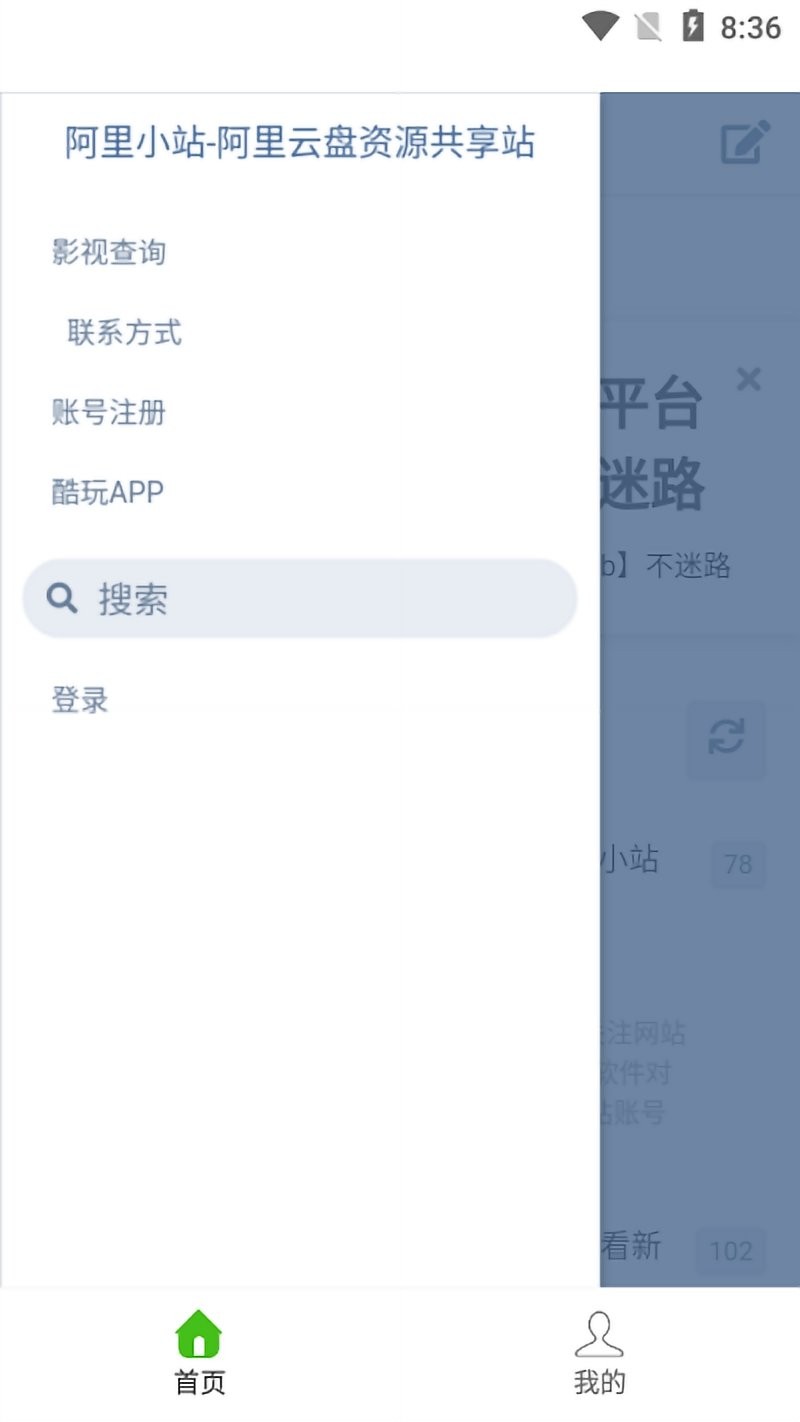Tap the 阿里小站 drawer title
The image size is (800, 1422).
point(299,143)
